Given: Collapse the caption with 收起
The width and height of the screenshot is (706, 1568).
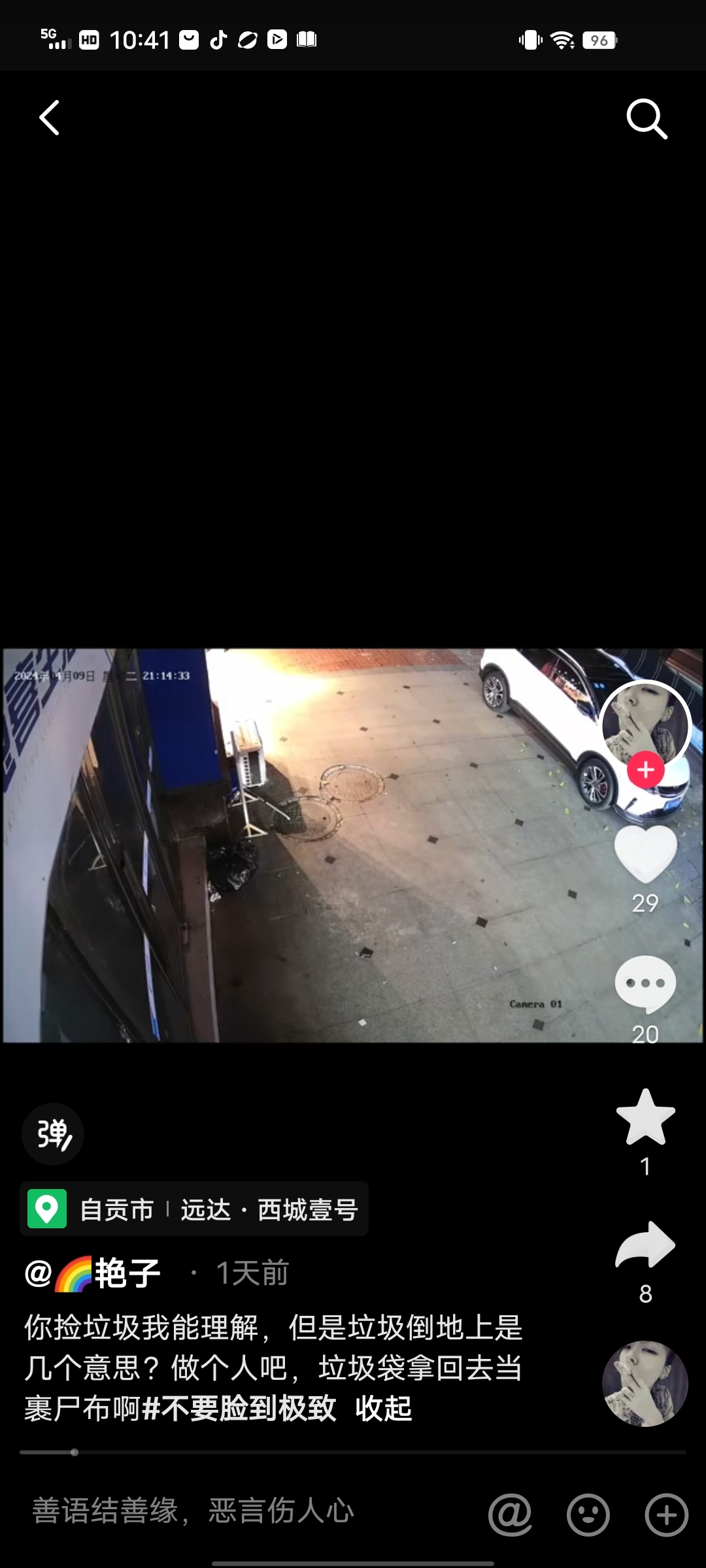Looking at the screenshot, I should 384,1409.
